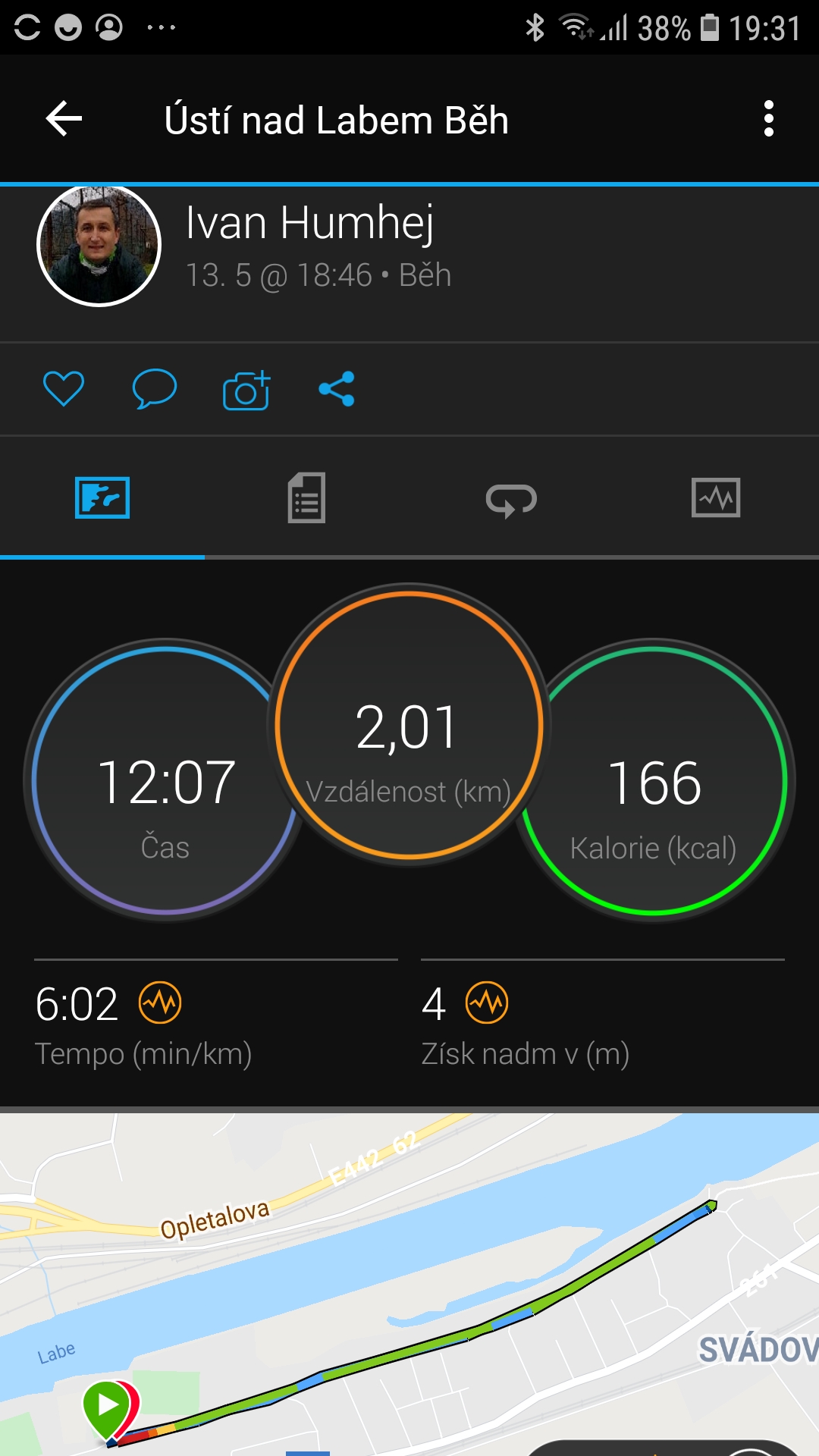Tap the chart icon beside Zisk nadm v
Viewport: 819px width, 1456px height.
(x=486, y=1003)
